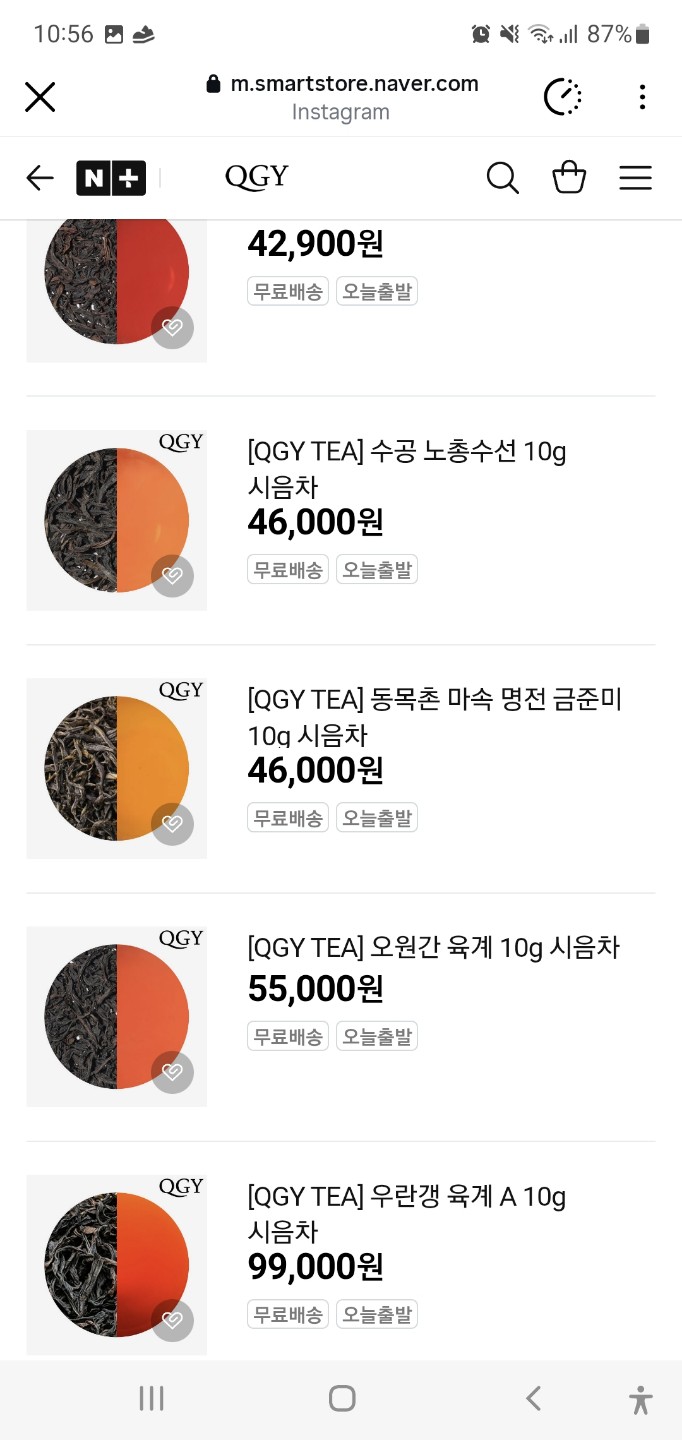
Task: Open 동목촌 마속 명전 금준미 10g product
Action: tap(434, 717)
